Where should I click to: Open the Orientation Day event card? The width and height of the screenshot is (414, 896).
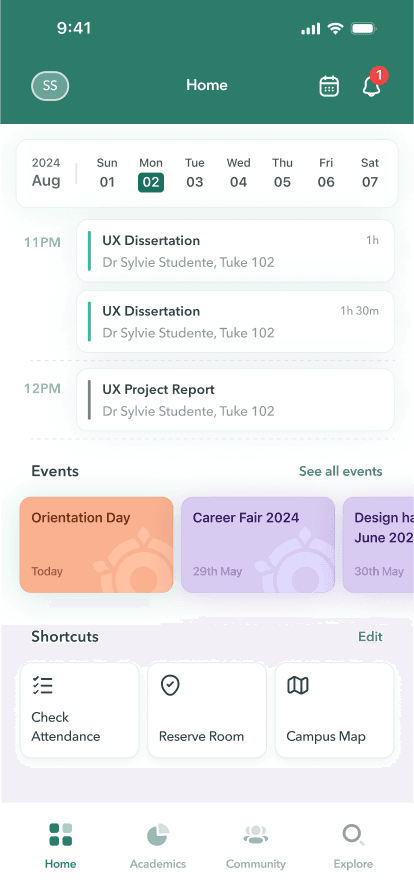pos(96,545)
